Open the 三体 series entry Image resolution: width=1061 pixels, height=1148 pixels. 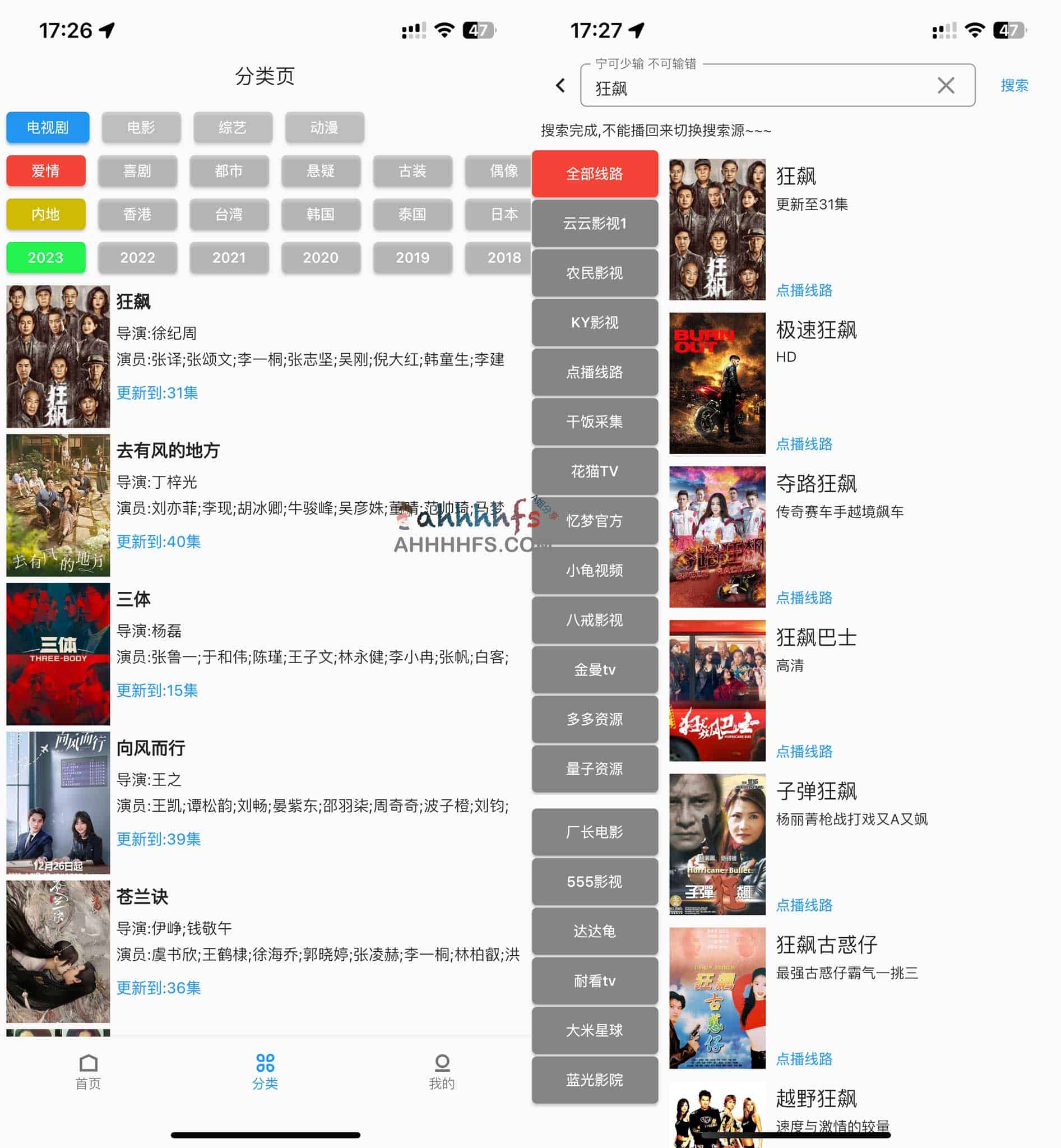click(133, 600)
